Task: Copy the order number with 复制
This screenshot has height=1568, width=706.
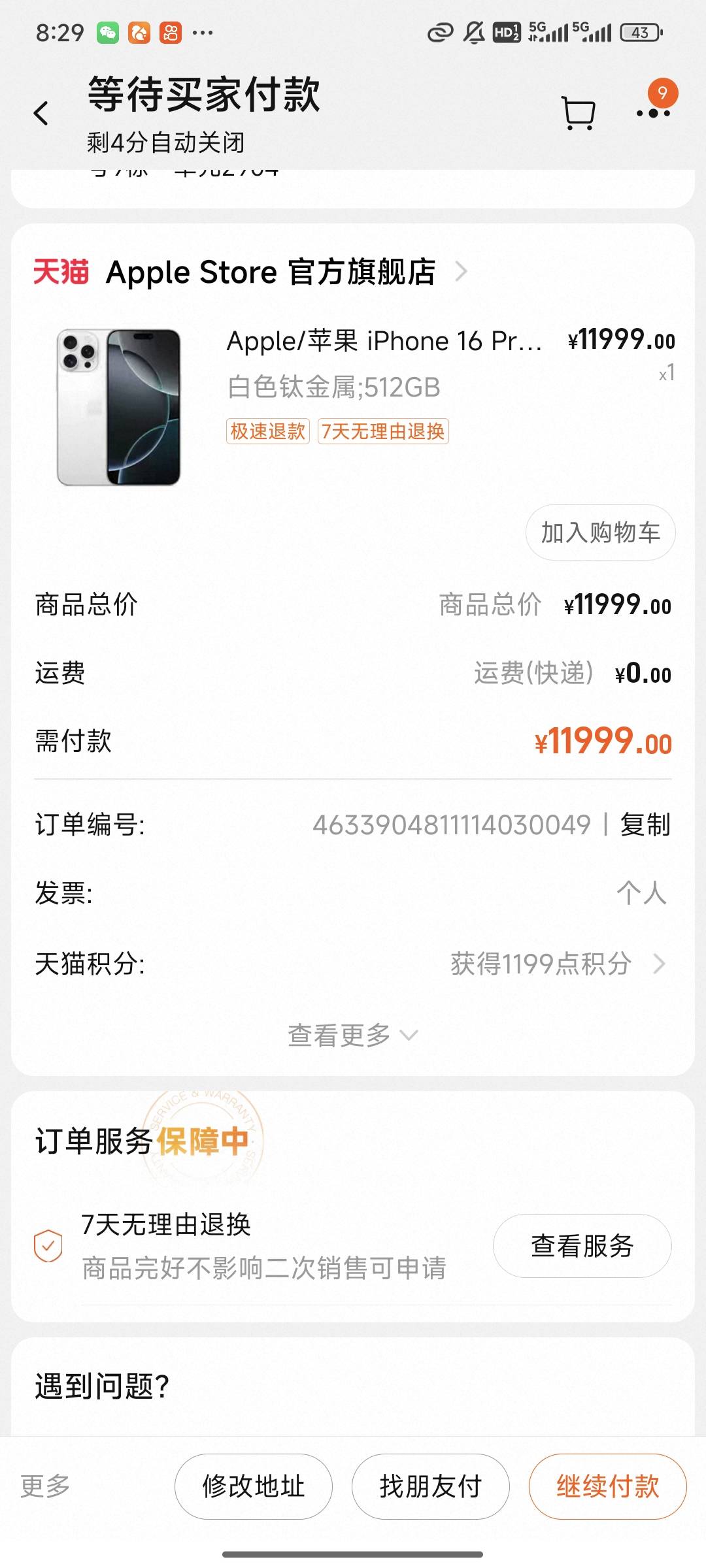Action: coord(645,825)
